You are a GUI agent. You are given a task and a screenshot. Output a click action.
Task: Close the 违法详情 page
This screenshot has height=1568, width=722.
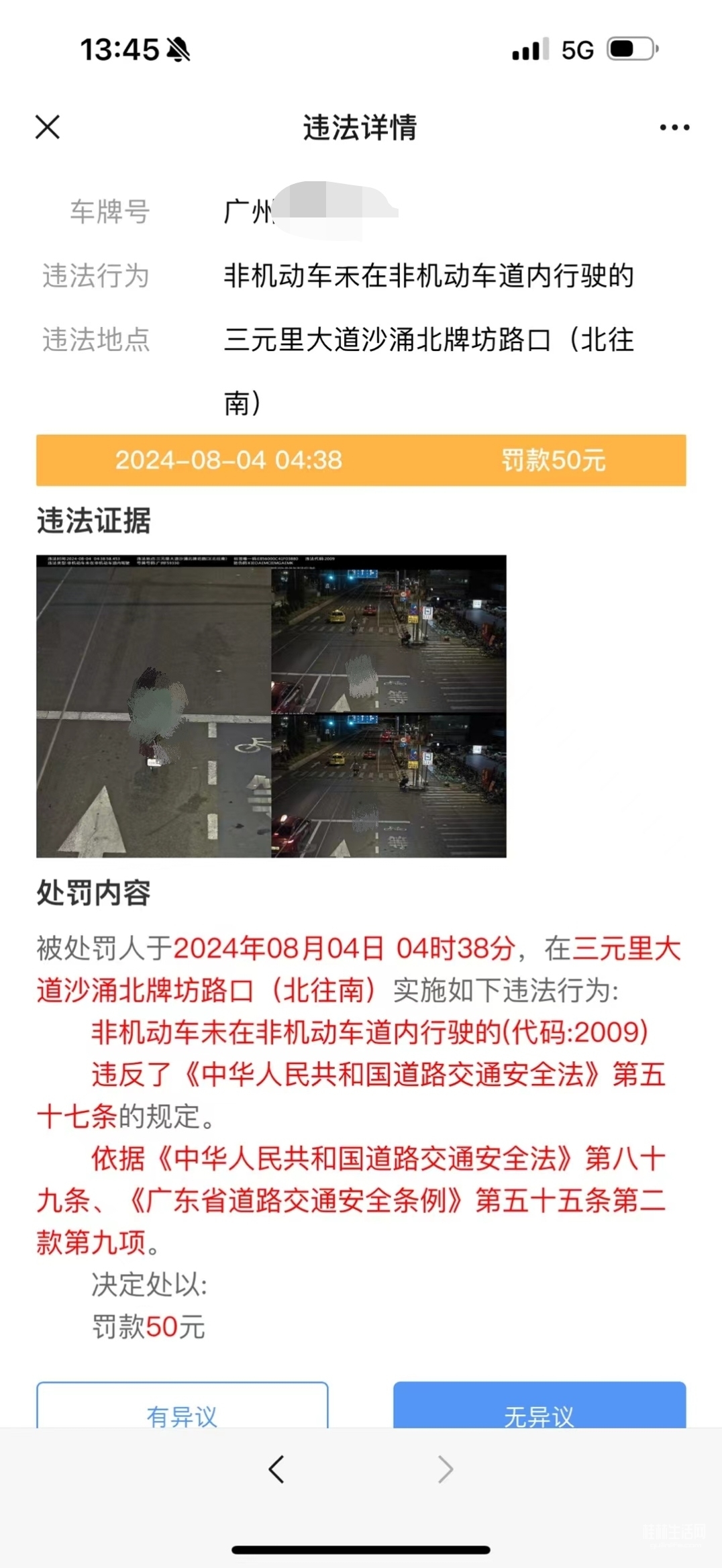pyautogui.click(x=48, y=127)
